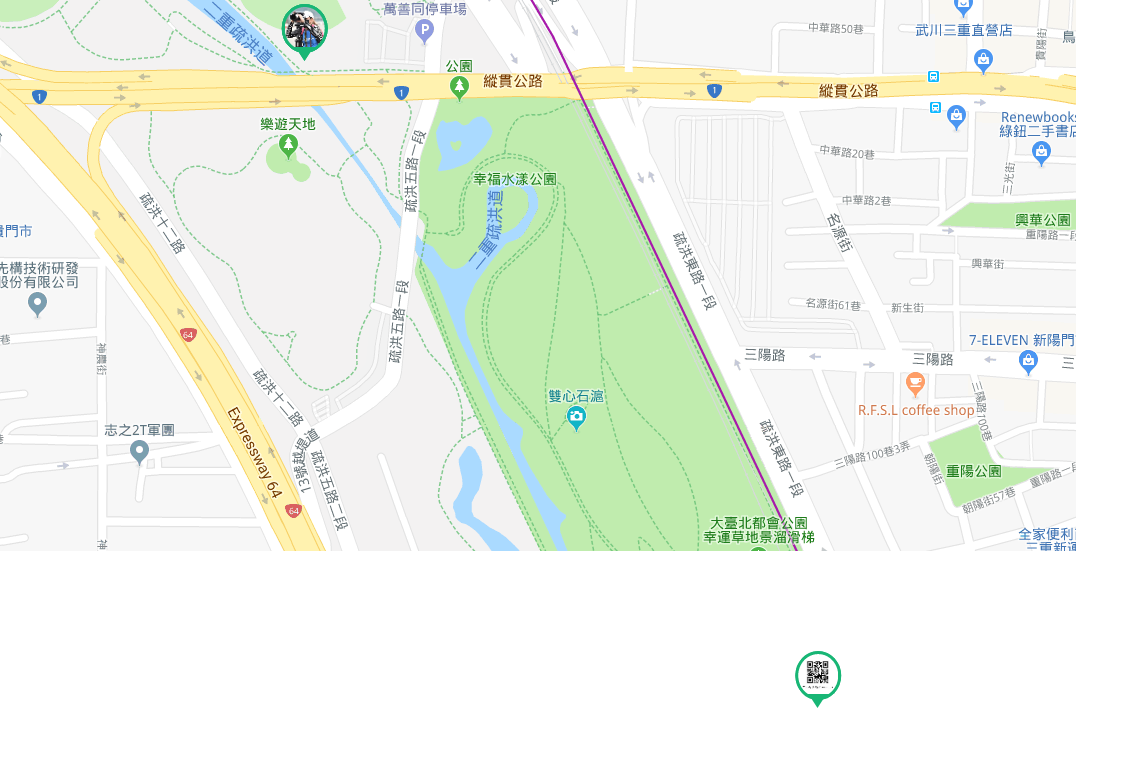Open the 武川三重直營店 shopping marker
Screen dimensions: 1122x764
point(983,59)
